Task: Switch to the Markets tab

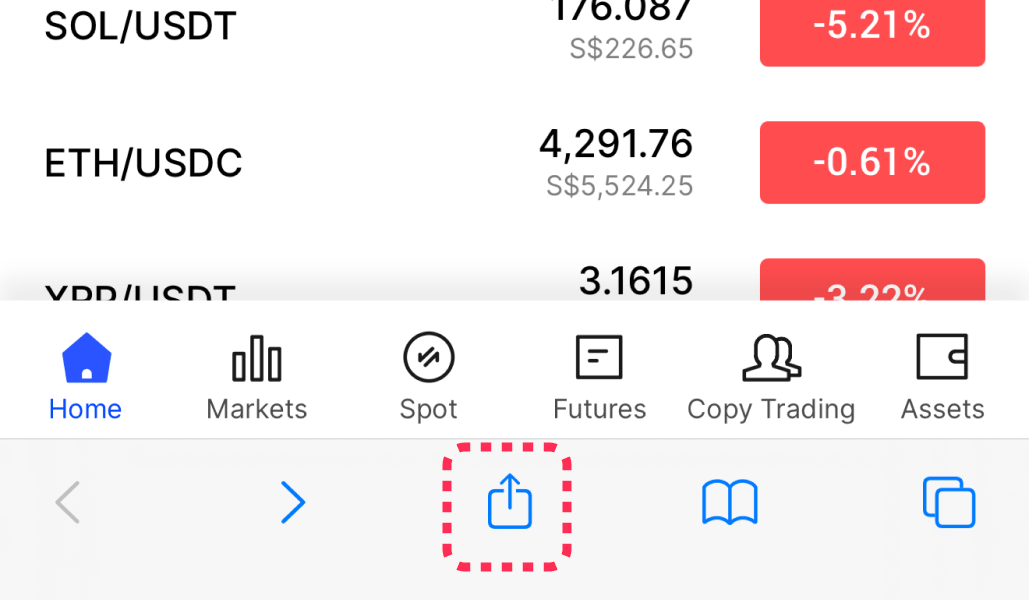Action: [257, 378]
